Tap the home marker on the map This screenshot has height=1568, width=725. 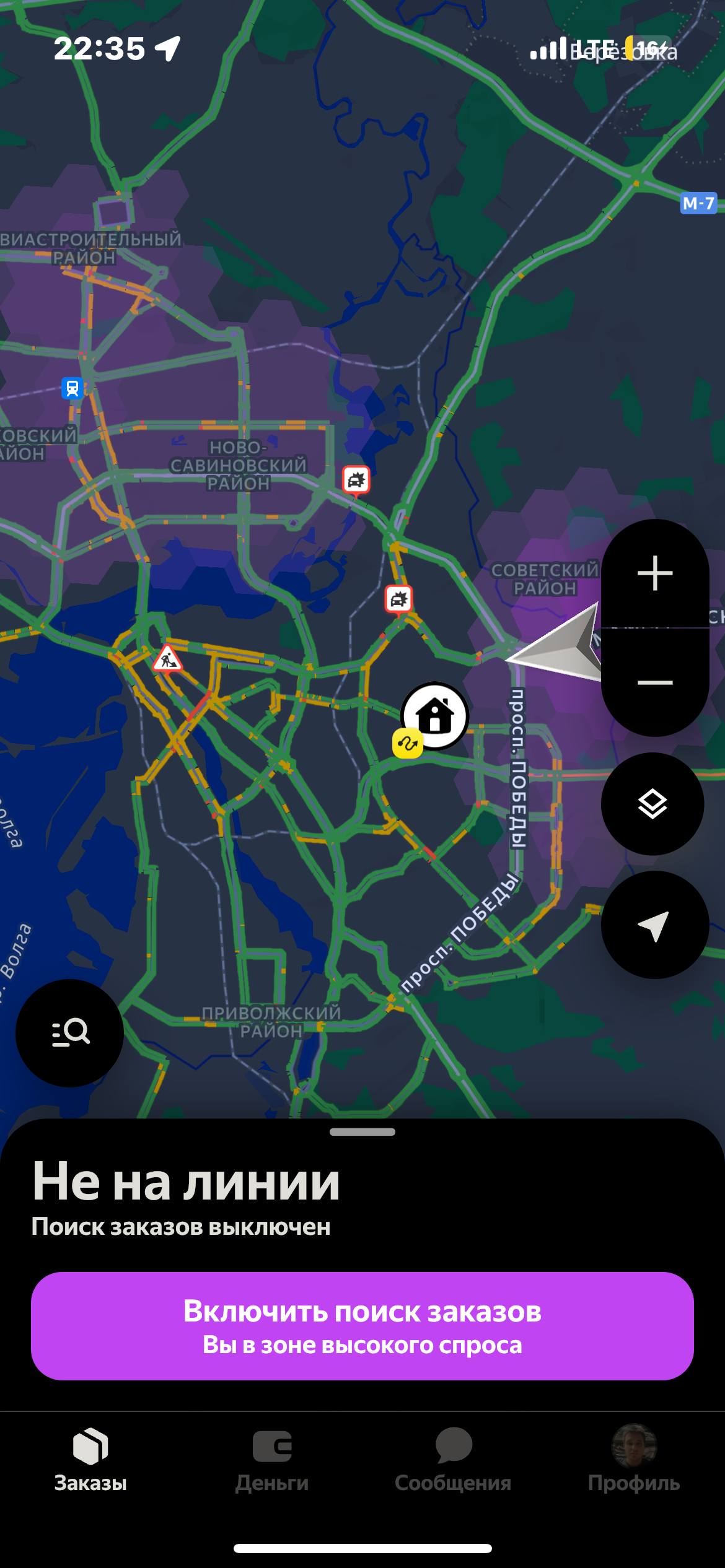pos(435,715)
